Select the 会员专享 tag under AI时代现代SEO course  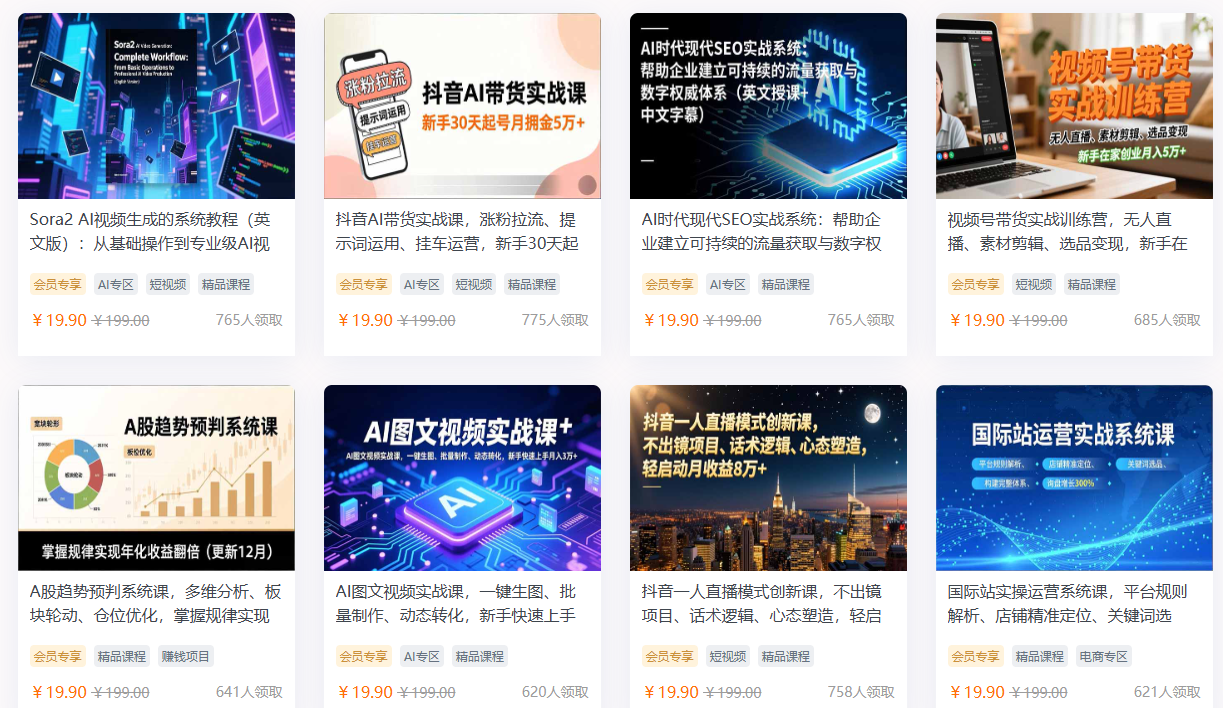pos(669,284)
